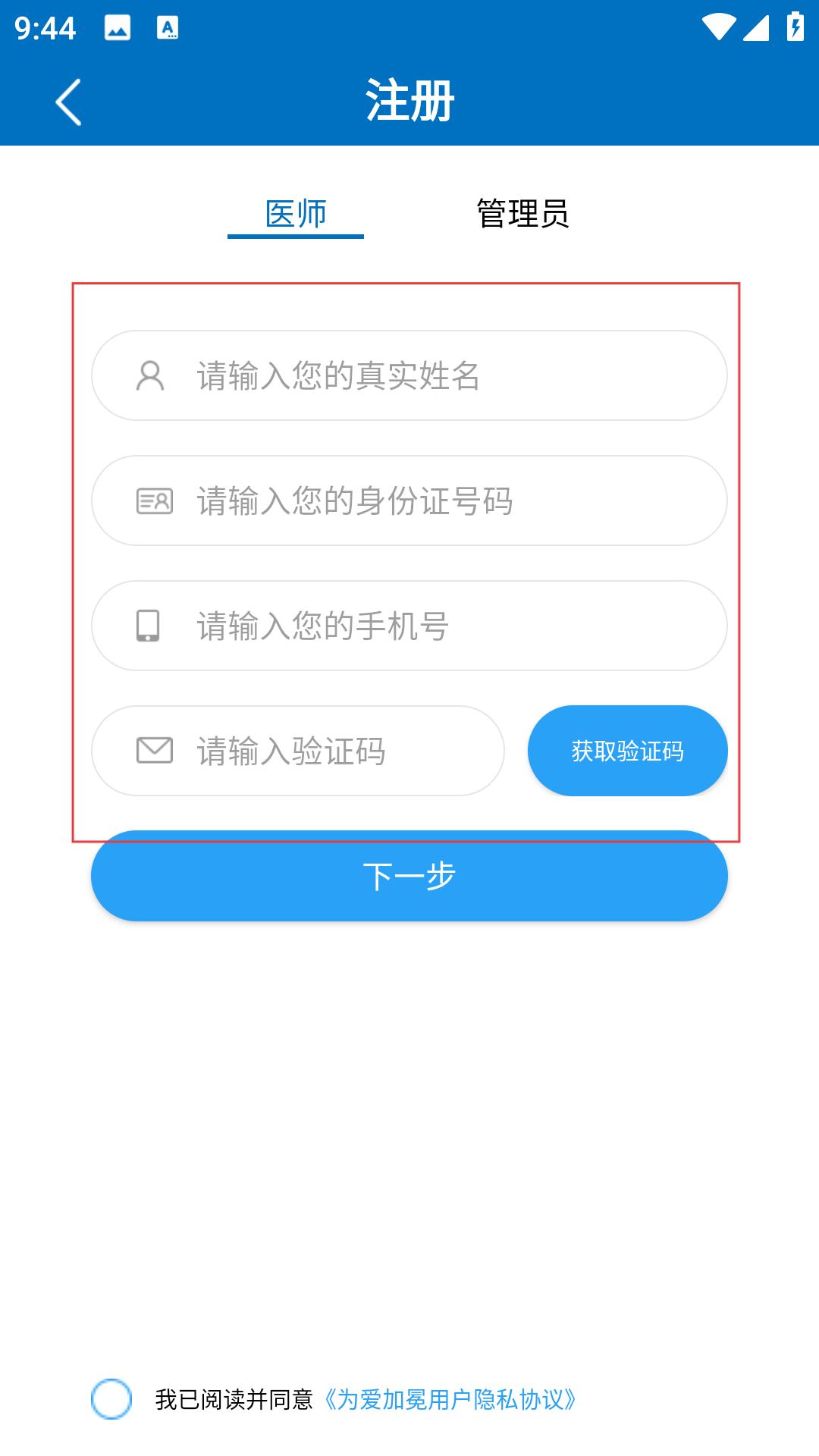The width and height of the screenshot is (819, 1456).
Task: Focus the 手机号 input field
Action: pos(409,626)
